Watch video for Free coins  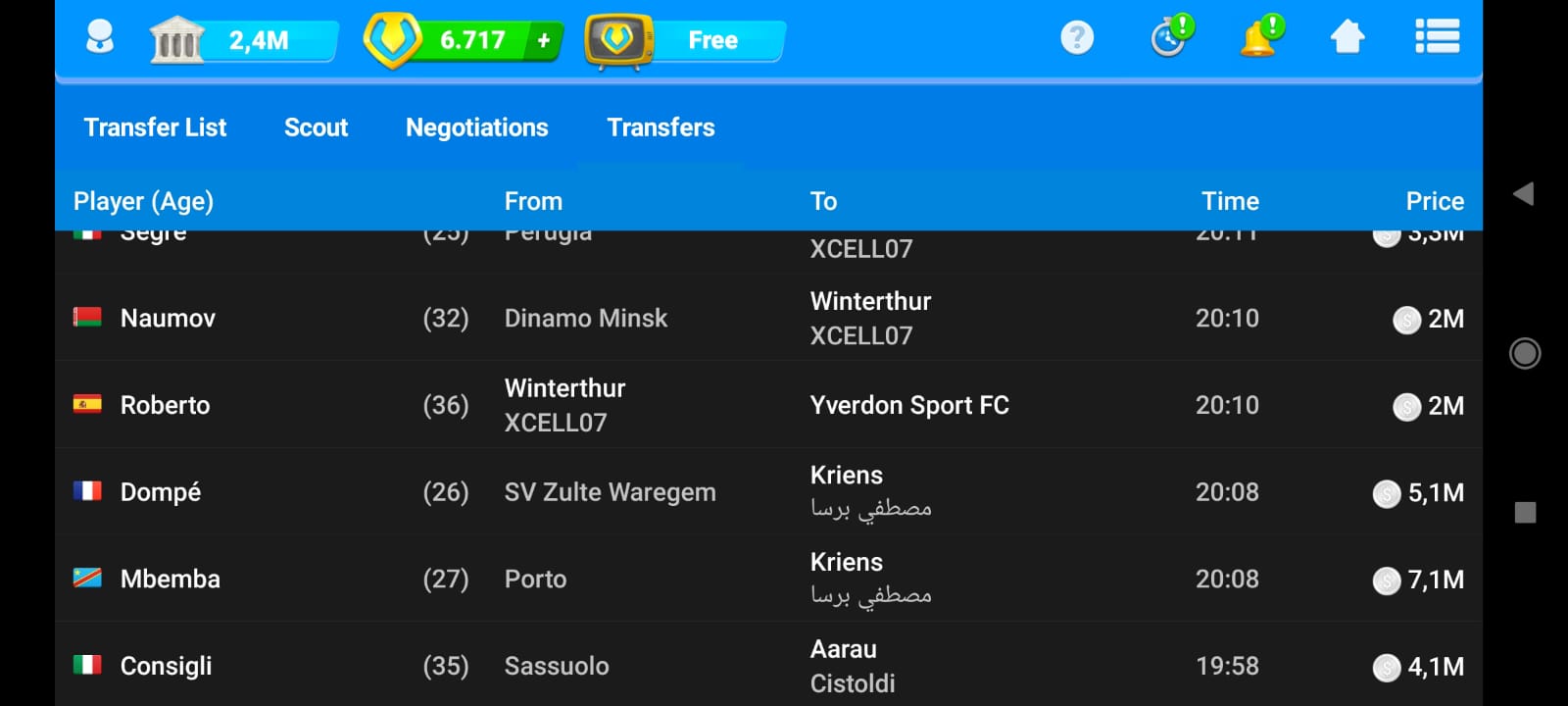[x=686, y=40]
